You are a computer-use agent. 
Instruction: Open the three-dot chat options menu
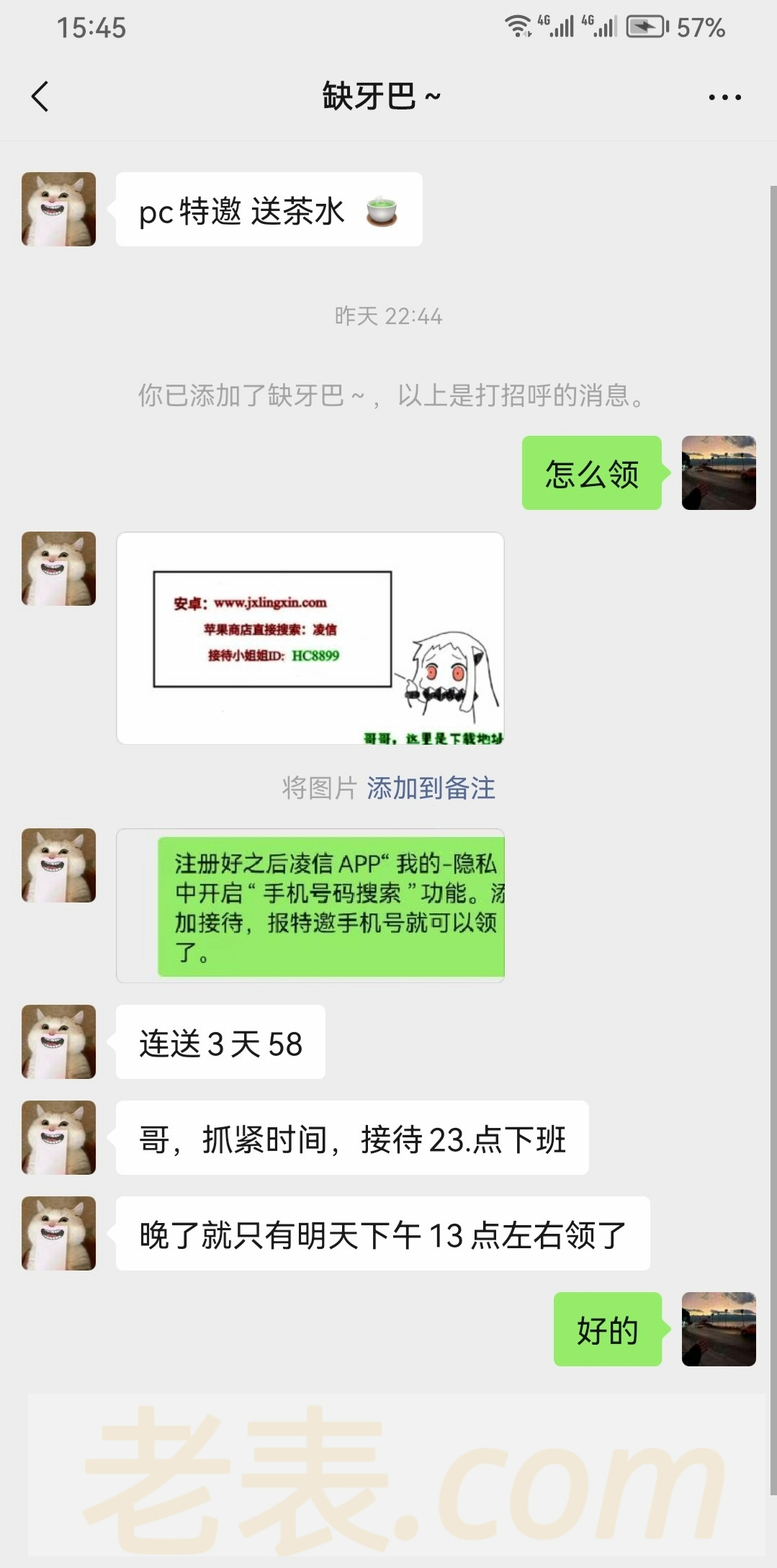[724, 97]
